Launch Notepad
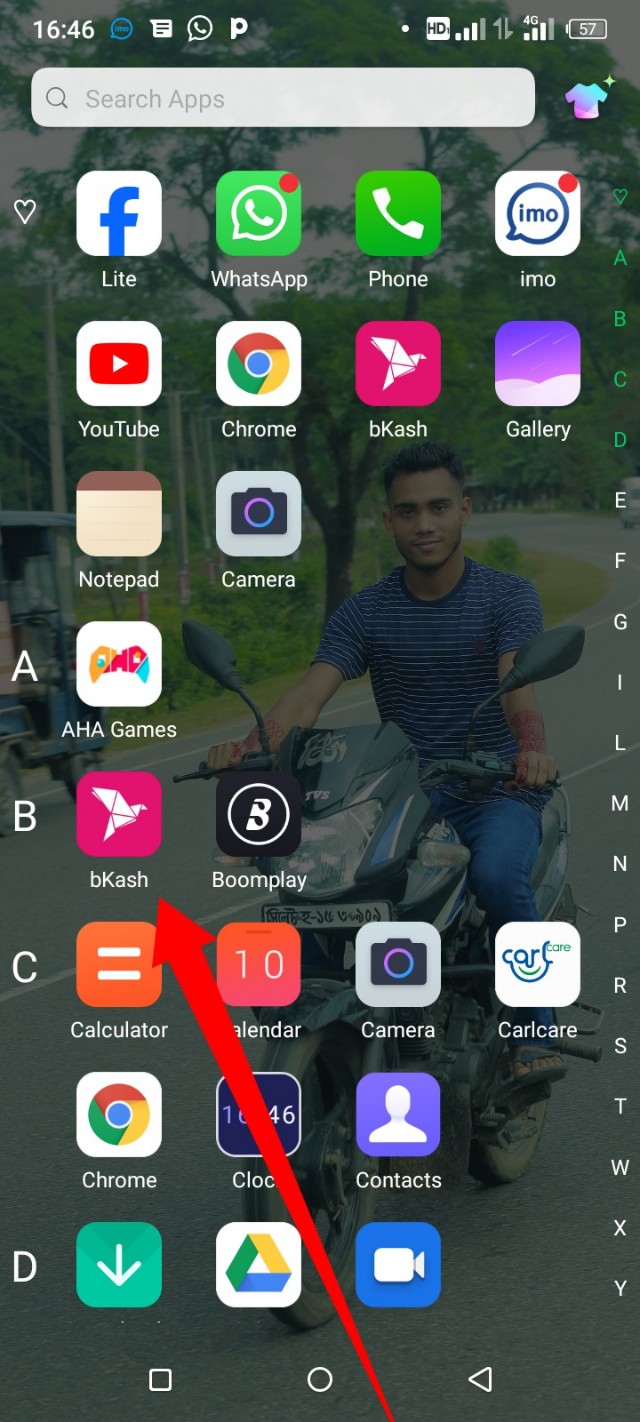The width and height of the screenshot is (640, 1422). click(x=119, y=514)
